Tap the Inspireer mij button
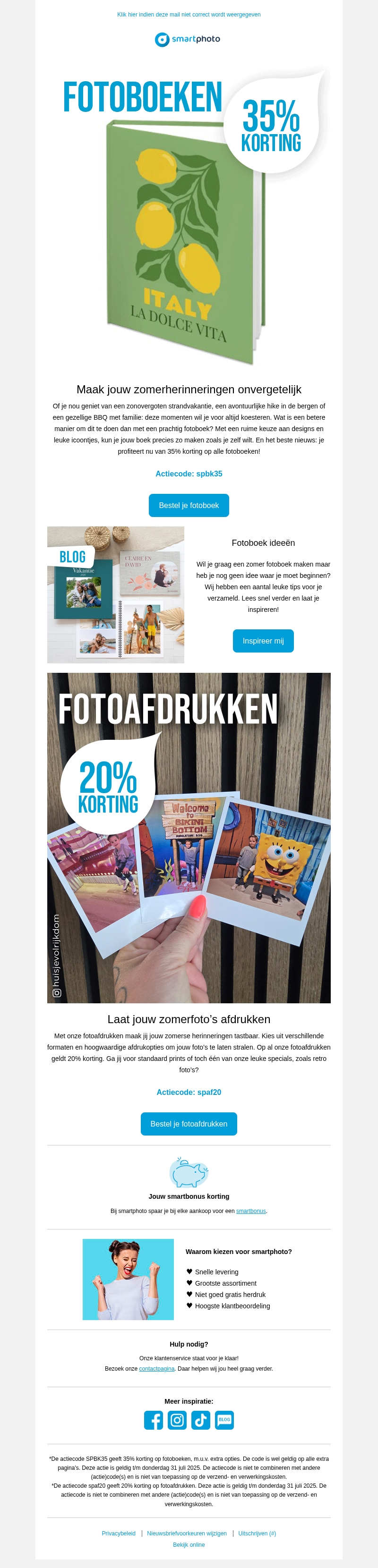The width and height of the screenshot is (378, 1568). click(263, 641)
